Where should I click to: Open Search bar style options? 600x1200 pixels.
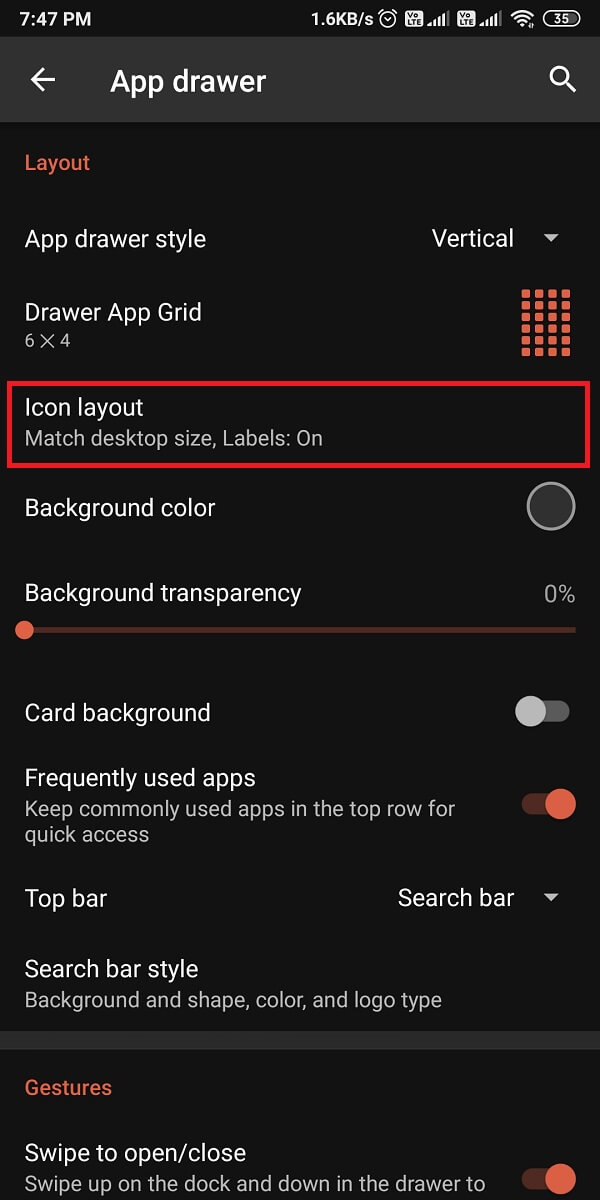[x=300, y=984]
